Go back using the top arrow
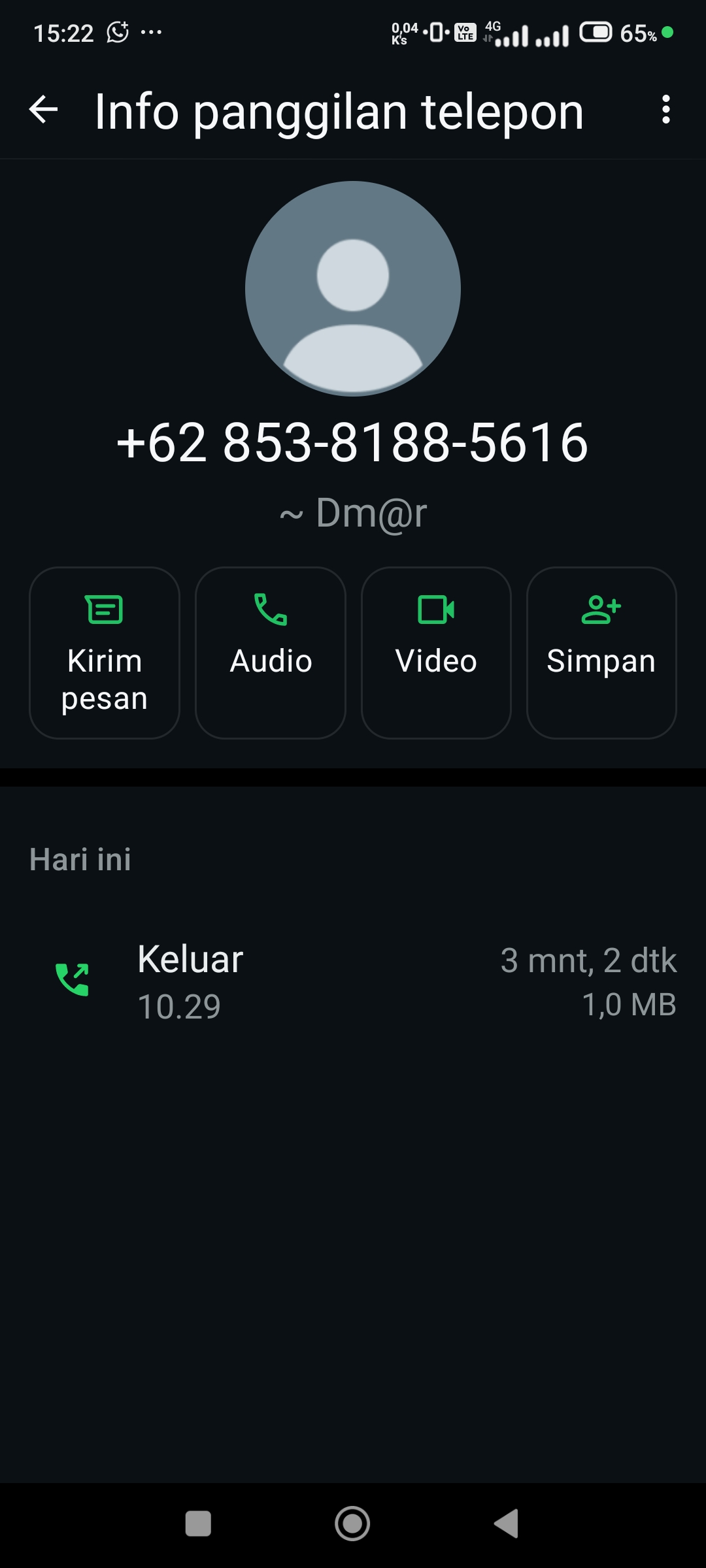The image size is (706, 1568). coord(44,110)
